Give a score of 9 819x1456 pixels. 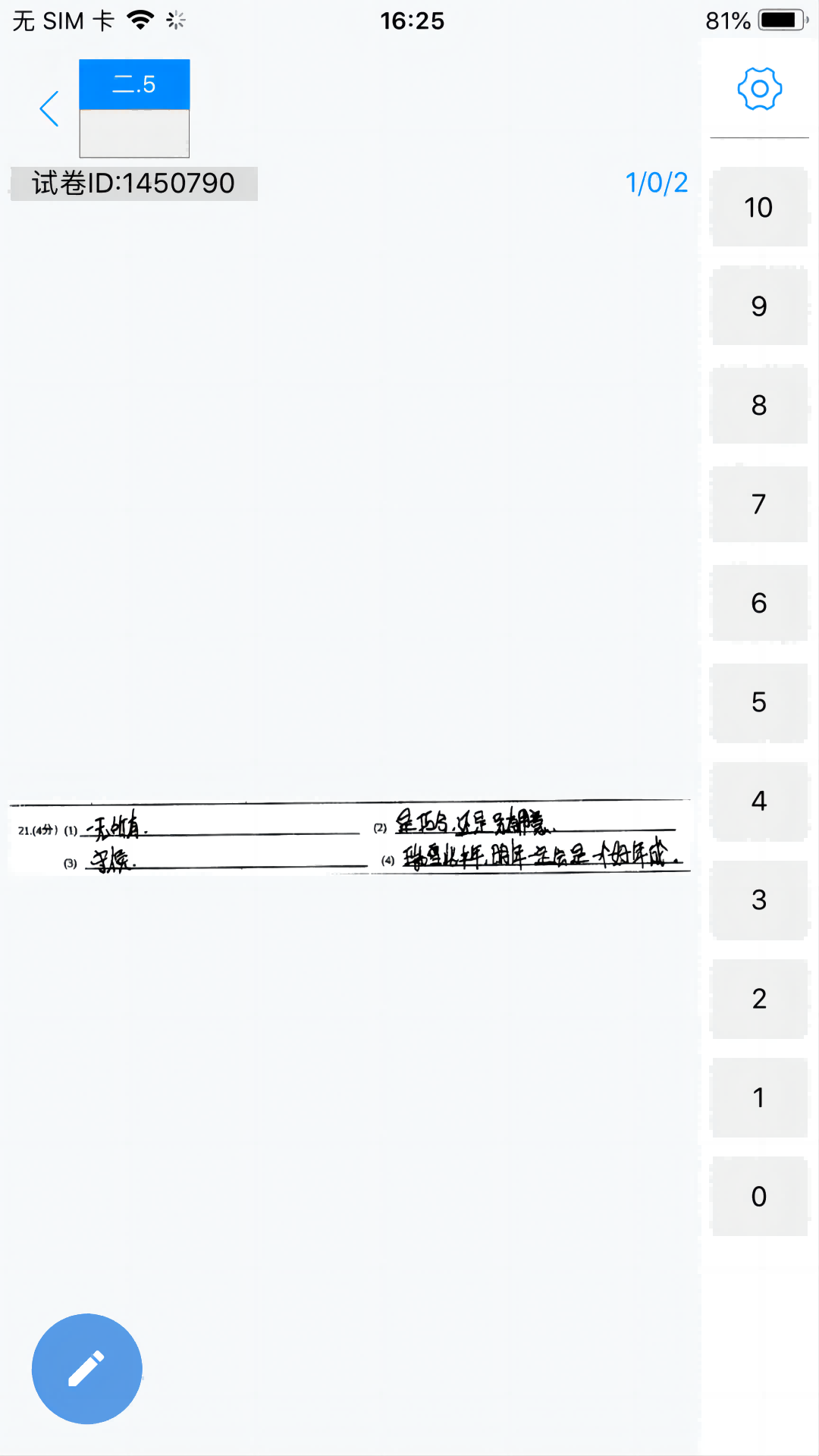pyautogui.click(x=759, y=306)
